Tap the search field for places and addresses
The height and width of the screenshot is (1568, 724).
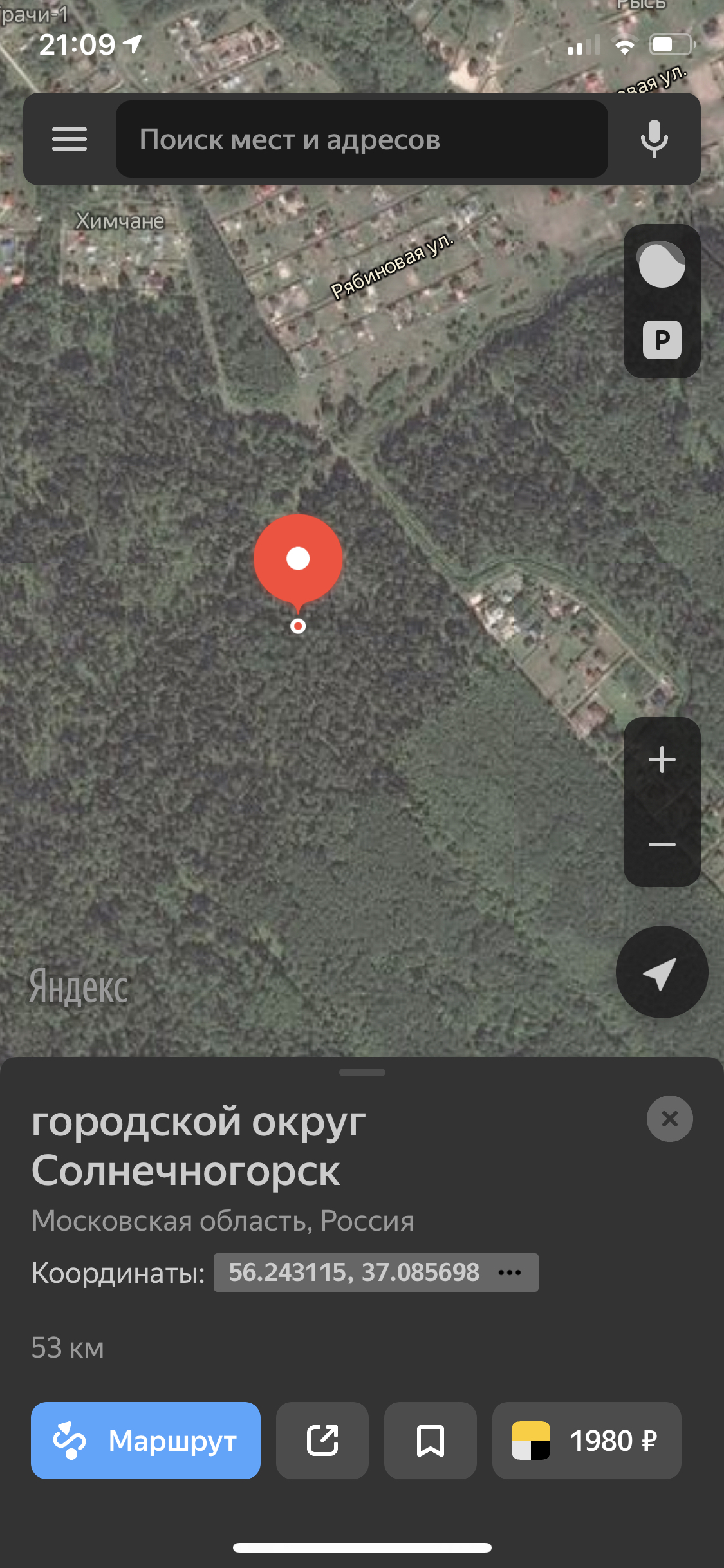click(x=361, y=139)
